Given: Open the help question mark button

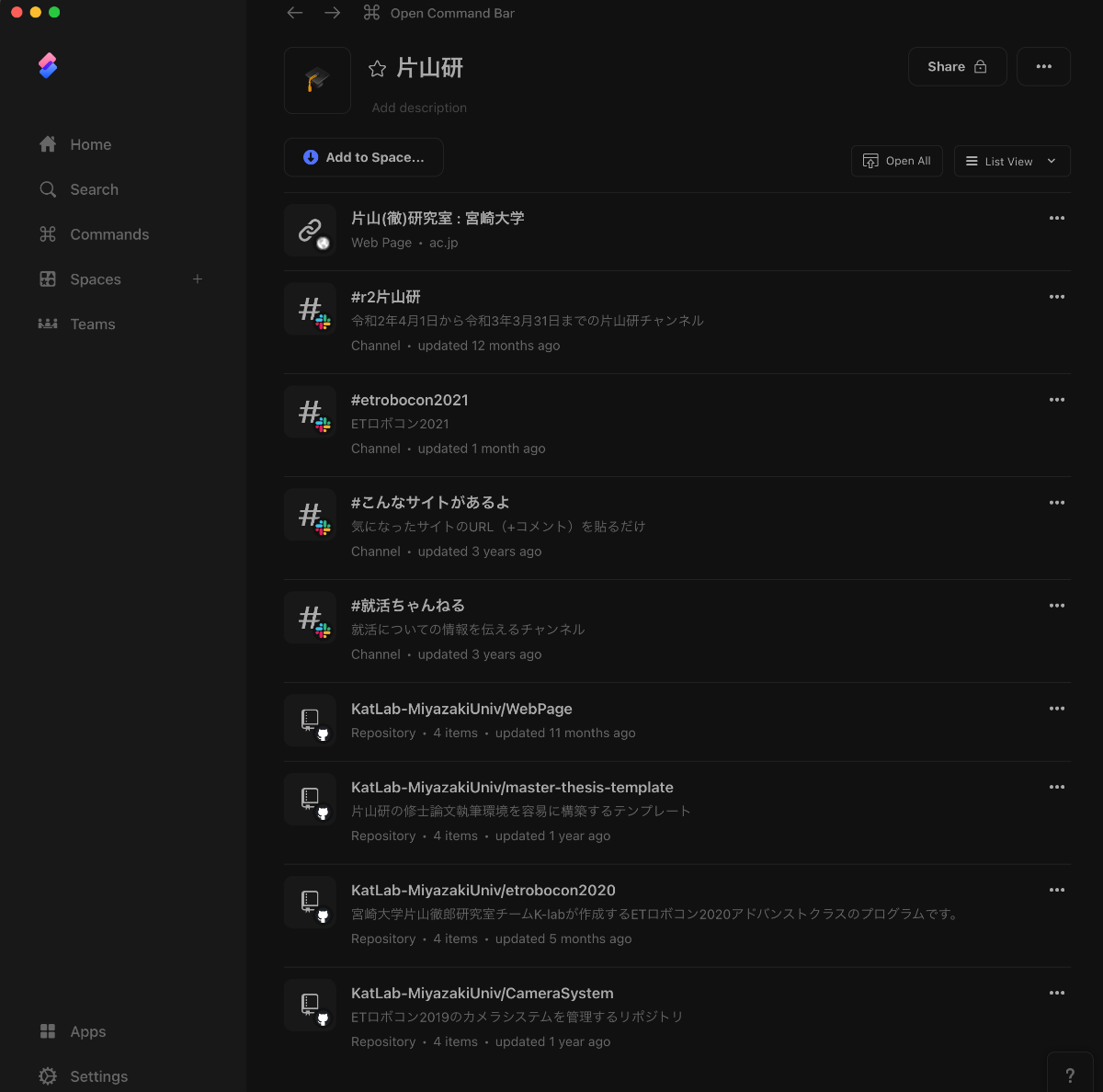Looking at the screenshot, I should pyautogui.click(x=1070, y=1075).
